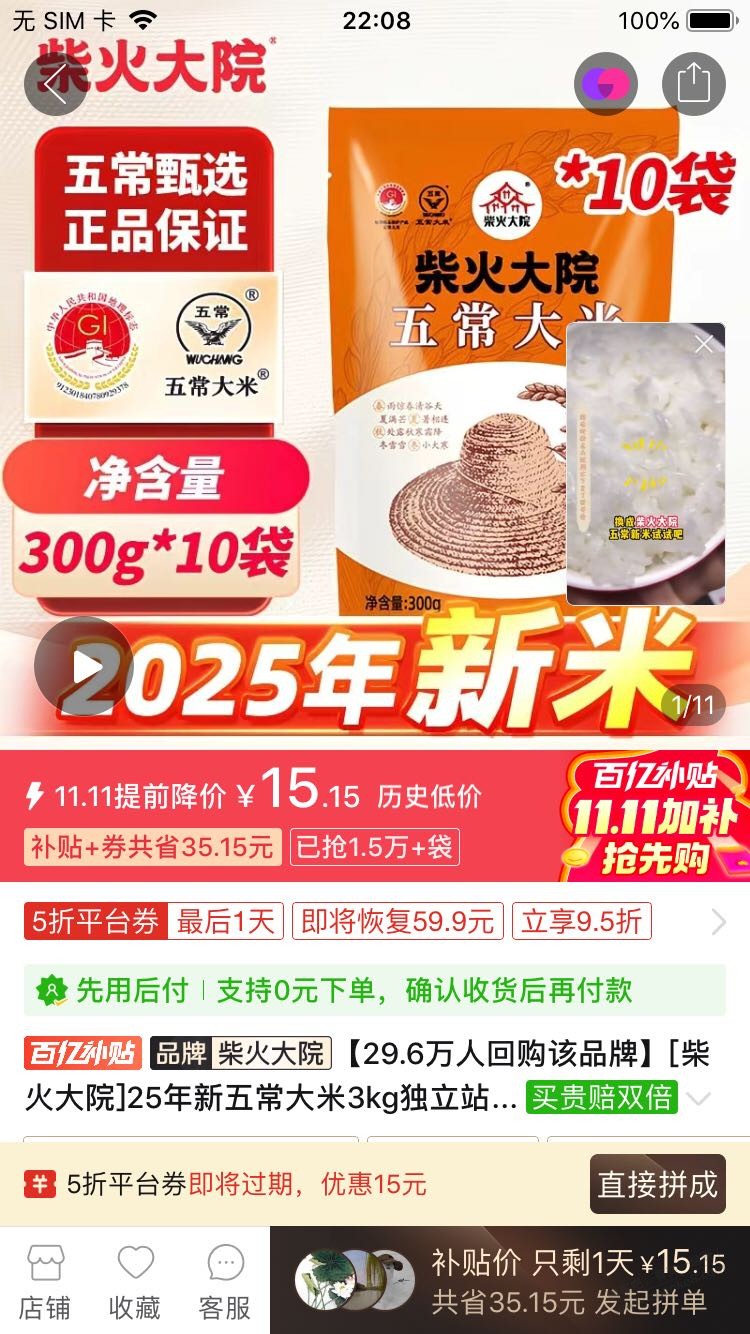
Task: Open the purple-pink round icon beside share
Action: [x=606, y=85]
